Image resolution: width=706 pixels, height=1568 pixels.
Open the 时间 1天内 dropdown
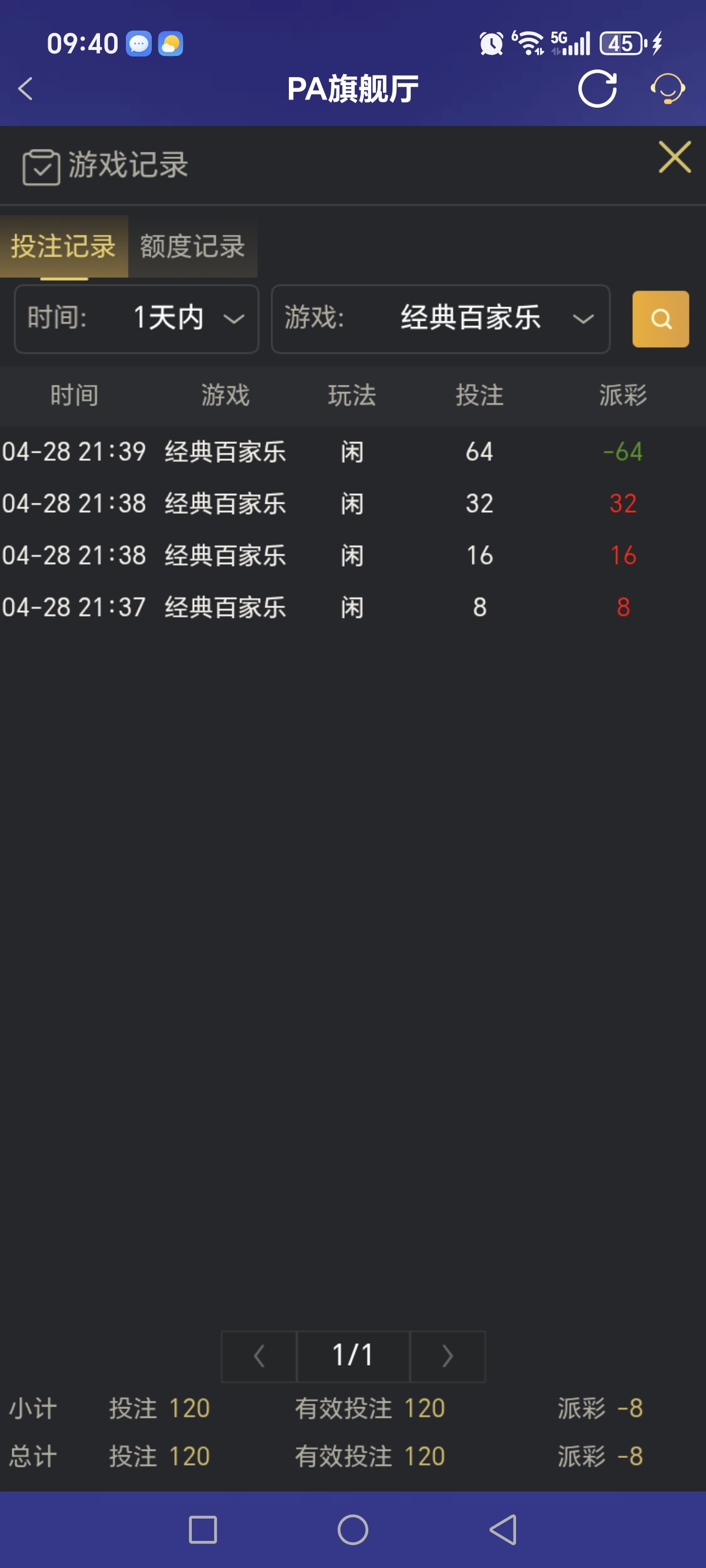[x=136, y=319]
